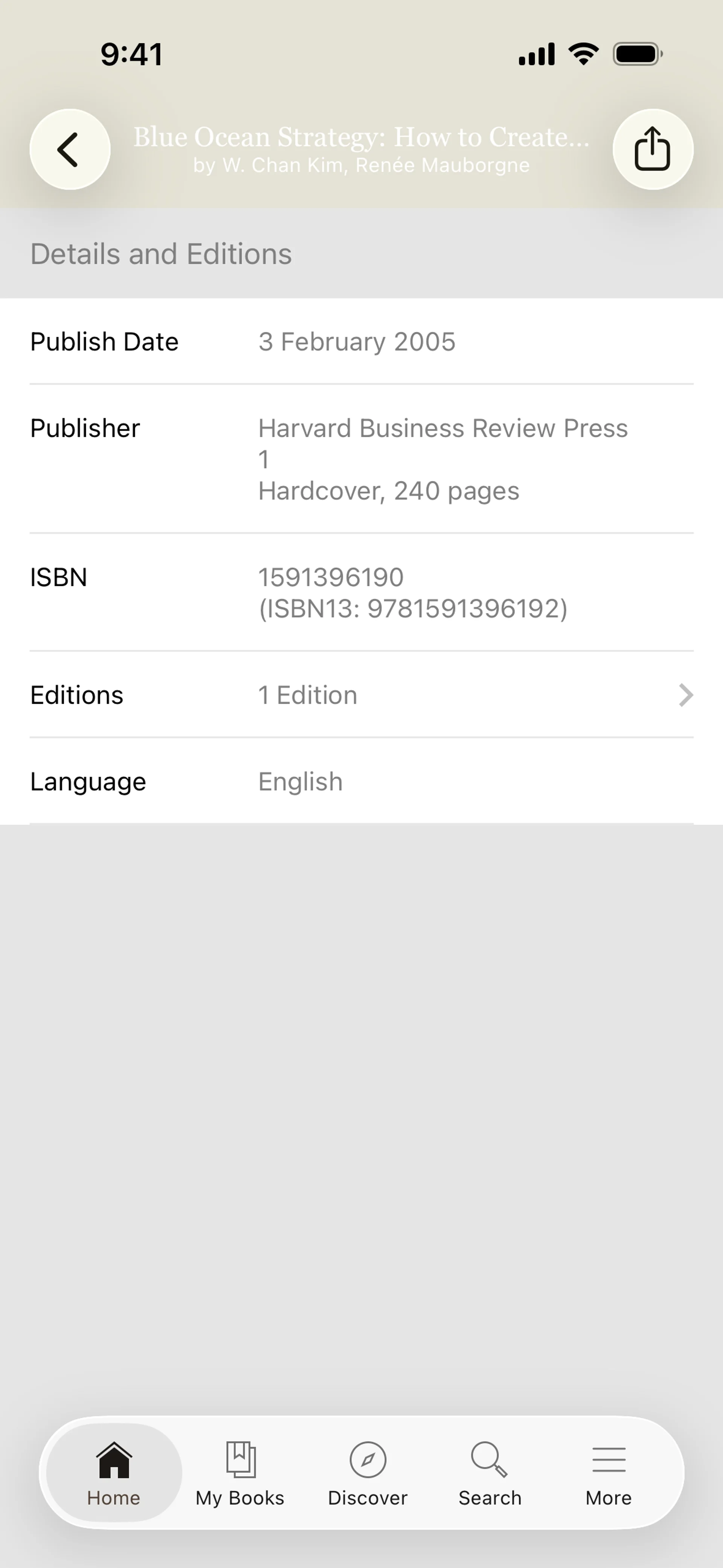723x1568 pixels.
Task: Share this book with the share icon
Action: (653, 149)
